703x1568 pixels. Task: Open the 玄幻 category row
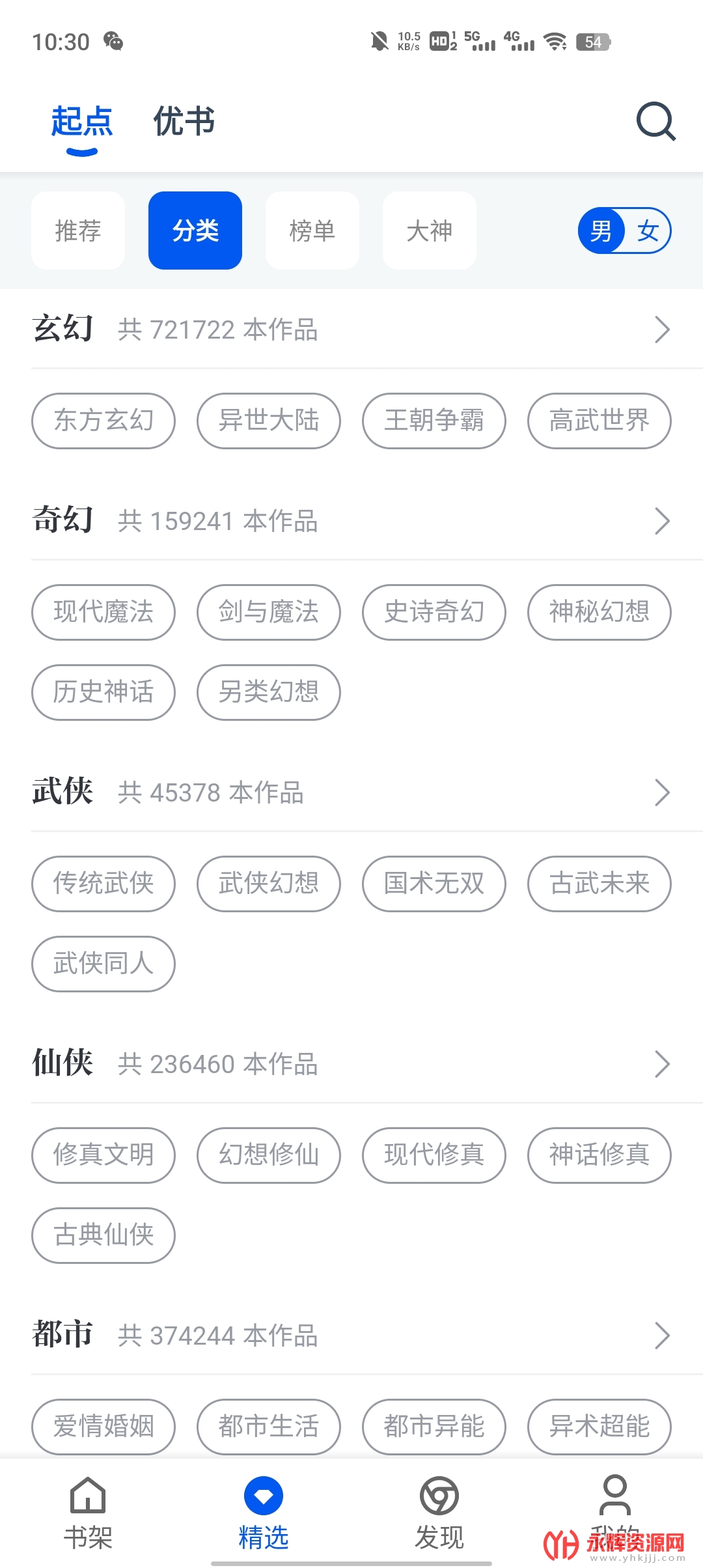tap(351, 329)
